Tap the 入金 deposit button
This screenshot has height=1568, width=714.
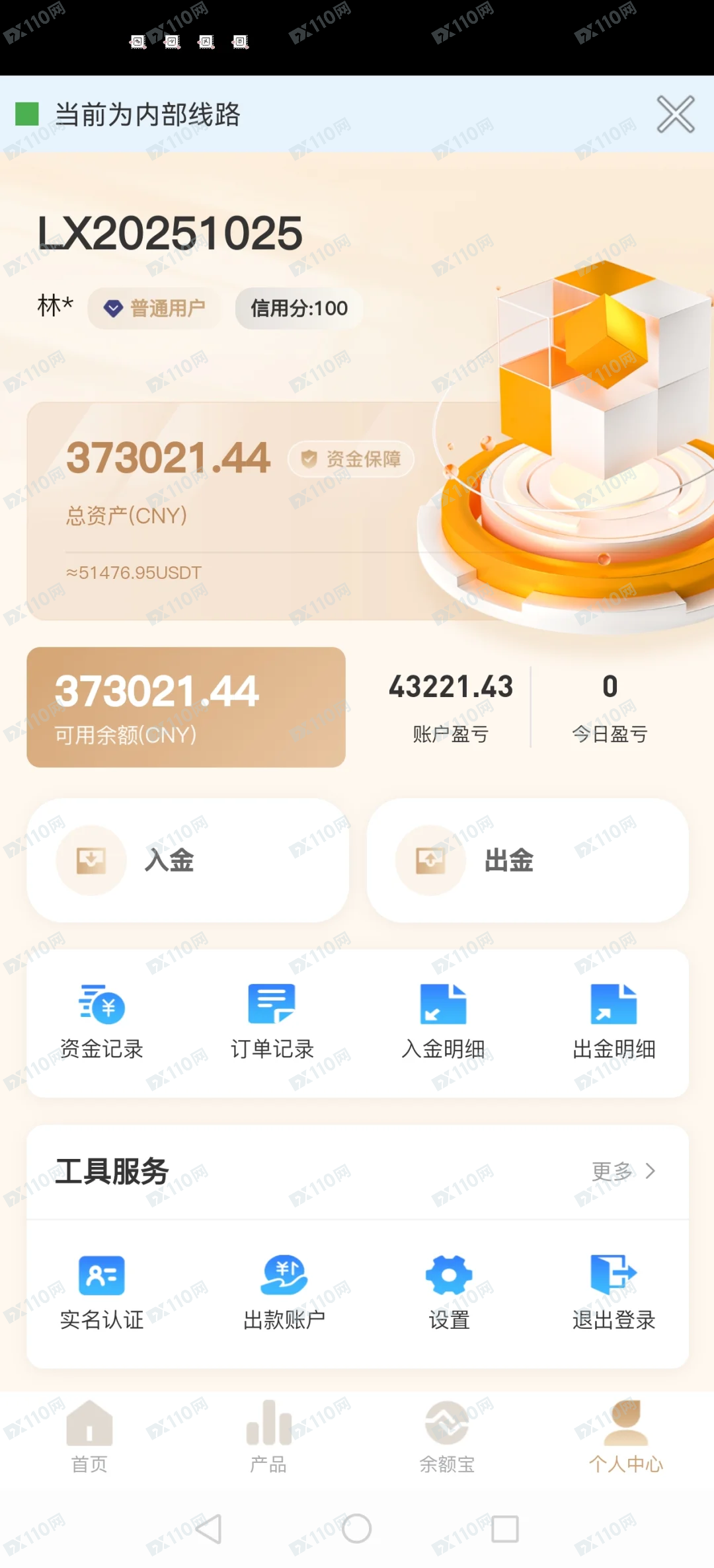point(188,860)
